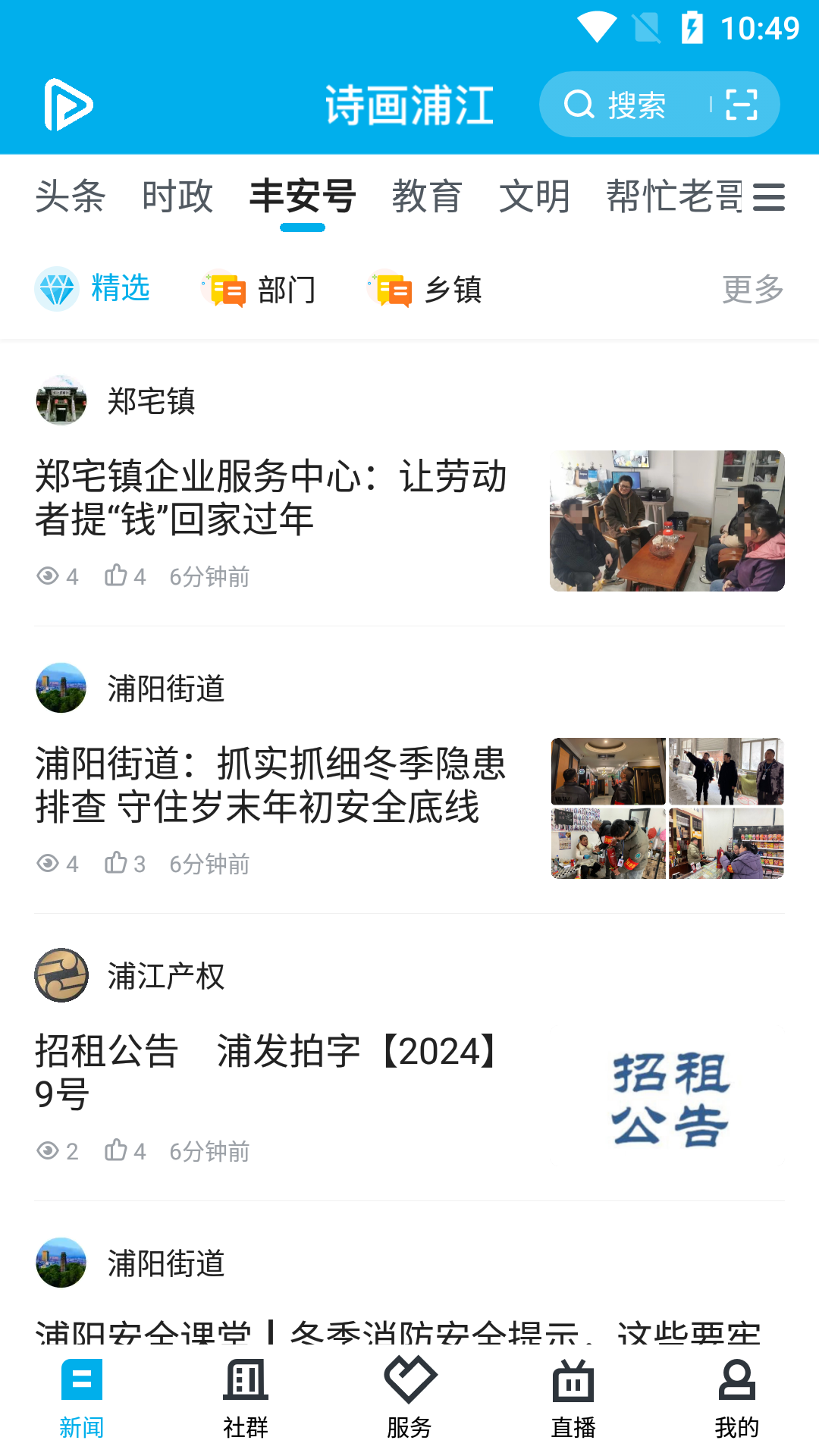Tap the like icon on 郑宅镇 article
The image size is (819, 1456).
point(118,576)
